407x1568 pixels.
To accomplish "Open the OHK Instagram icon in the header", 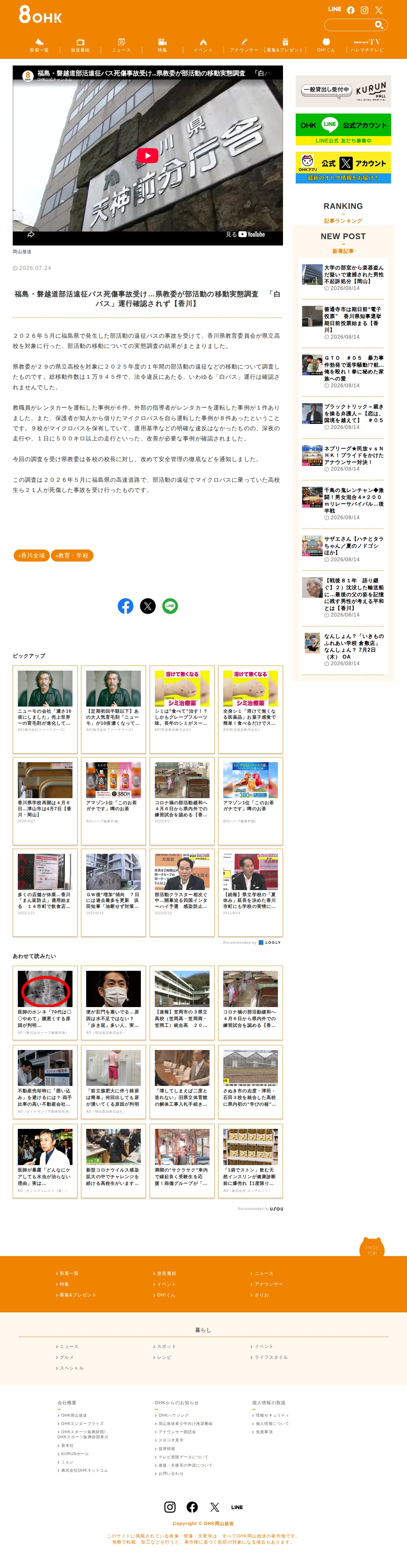I will (364, 10).
